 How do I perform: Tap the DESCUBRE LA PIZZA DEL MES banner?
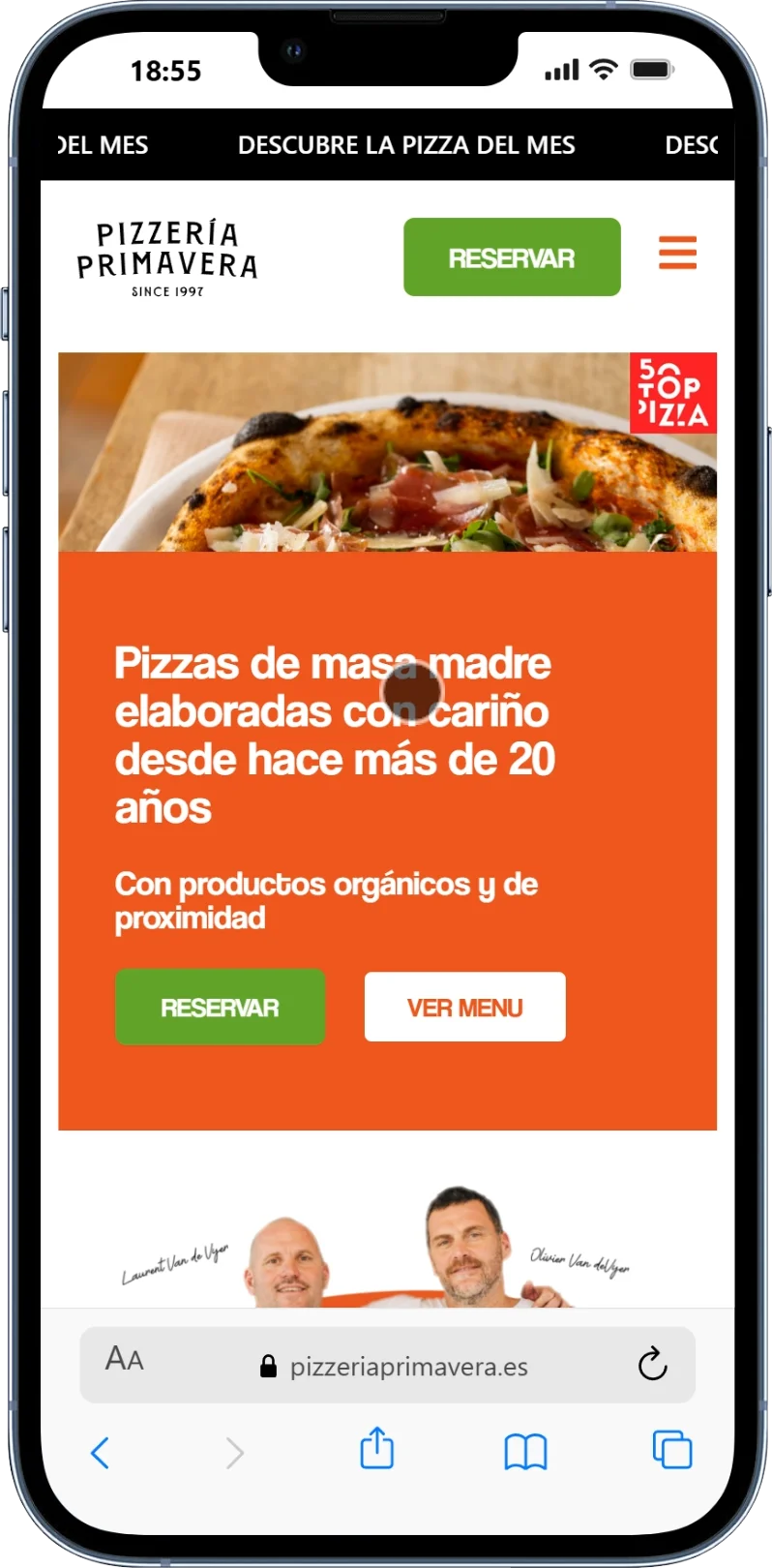pyautogui.click(x=407, y=145)
